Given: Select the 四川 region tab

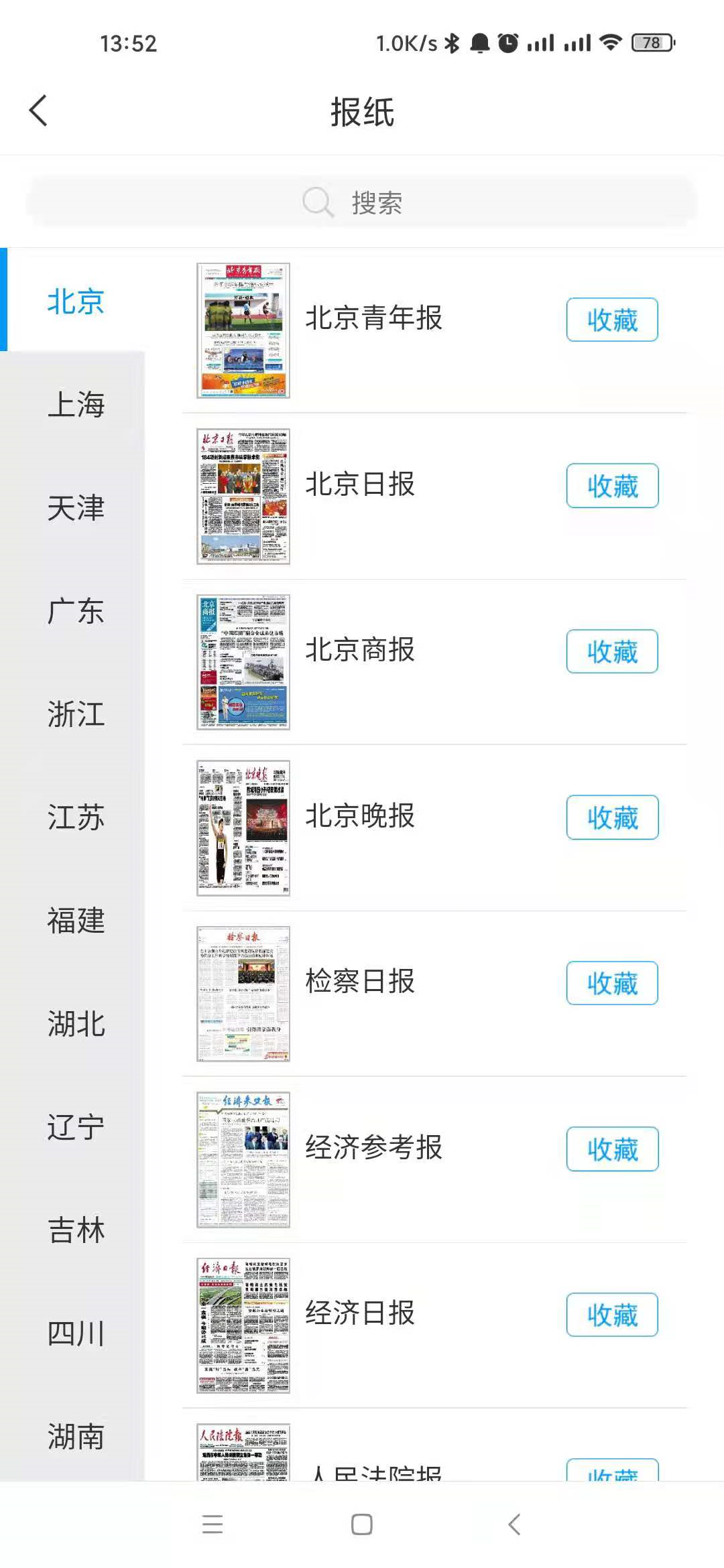Looking at the screenshot, I should [x=76, y=1333].
